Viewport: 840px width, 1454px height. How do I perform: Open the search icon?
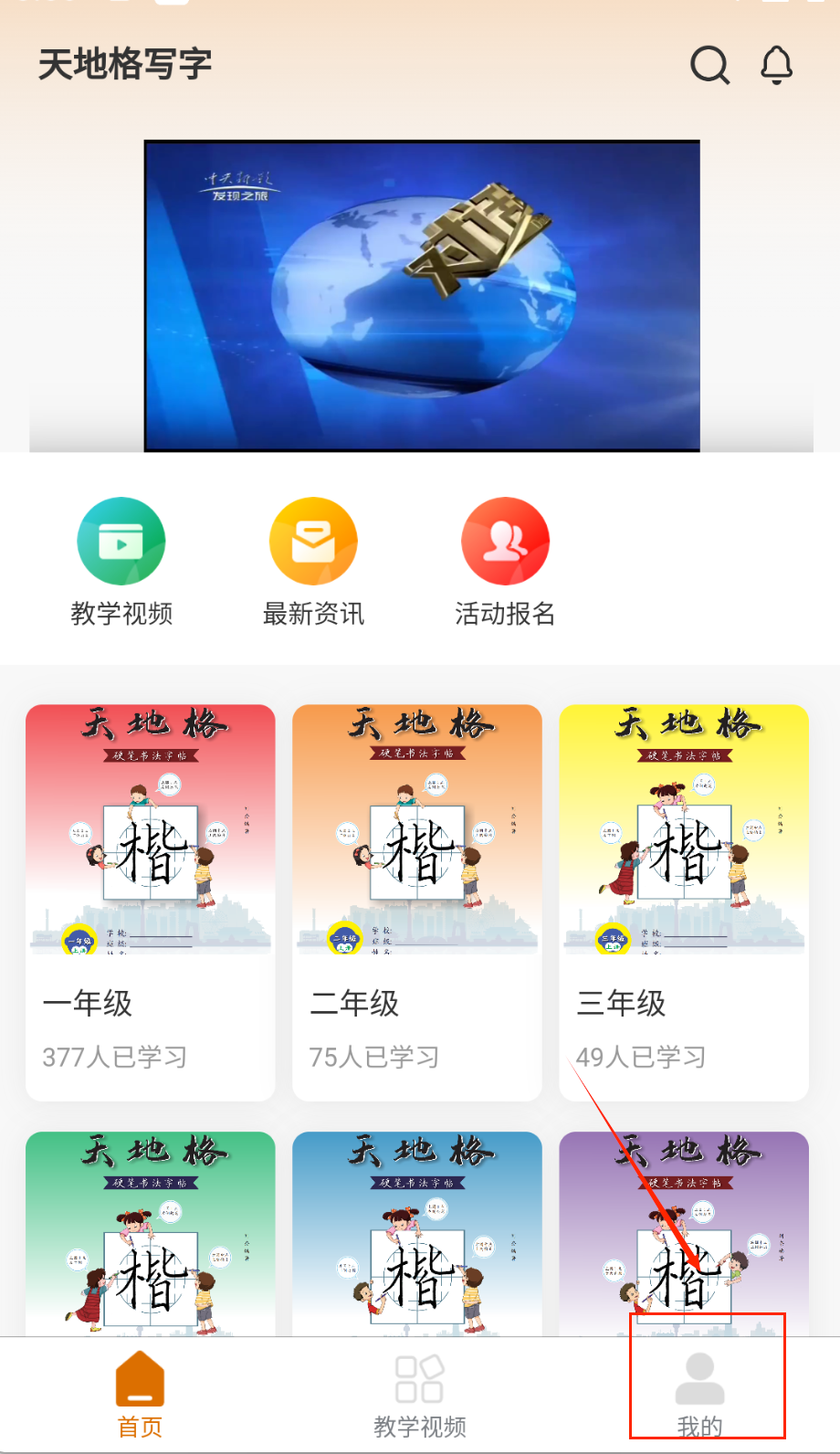point(709,65)
